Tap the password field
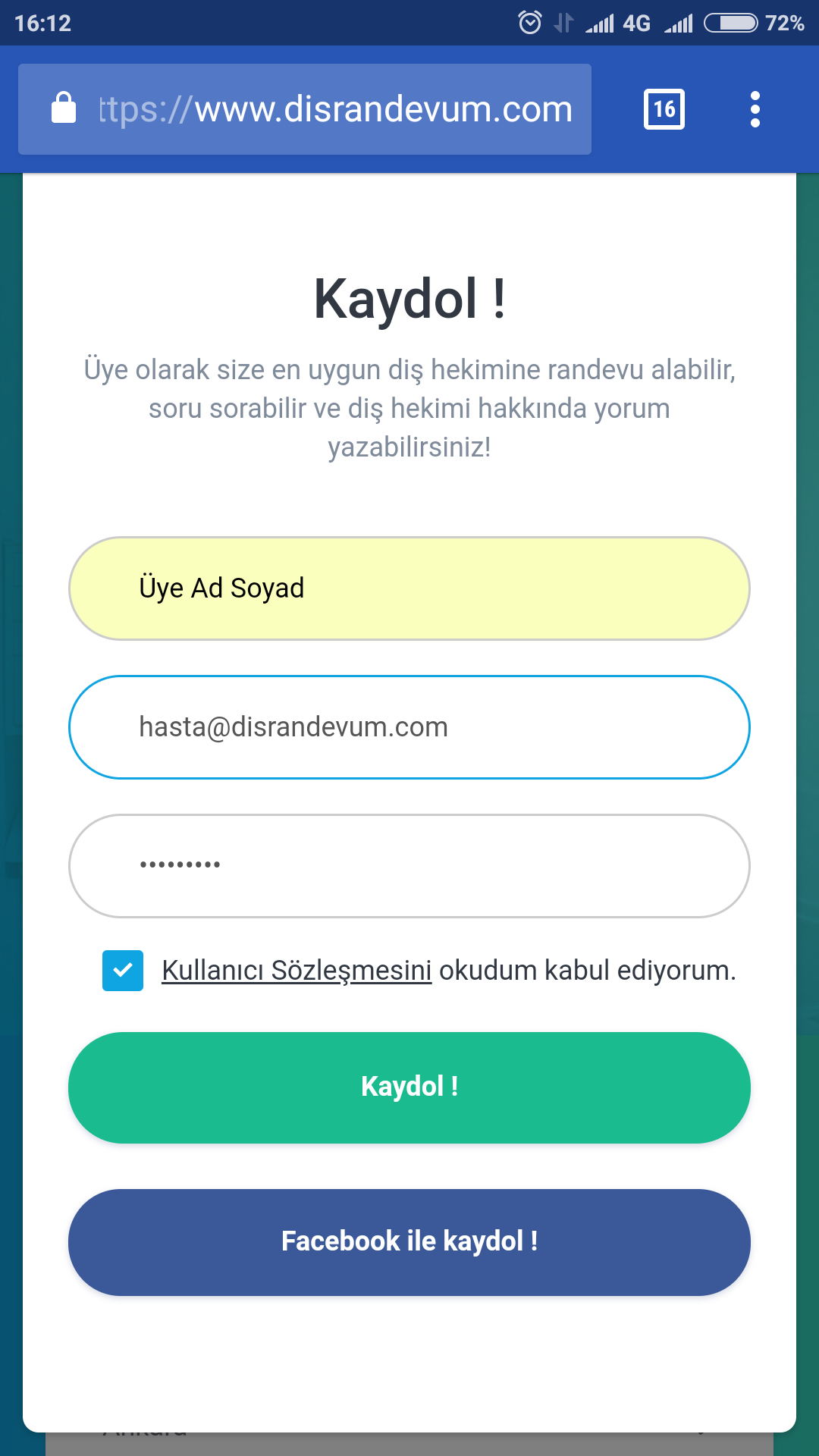This screenshot has width=819, height=1456. click(409, 866)
